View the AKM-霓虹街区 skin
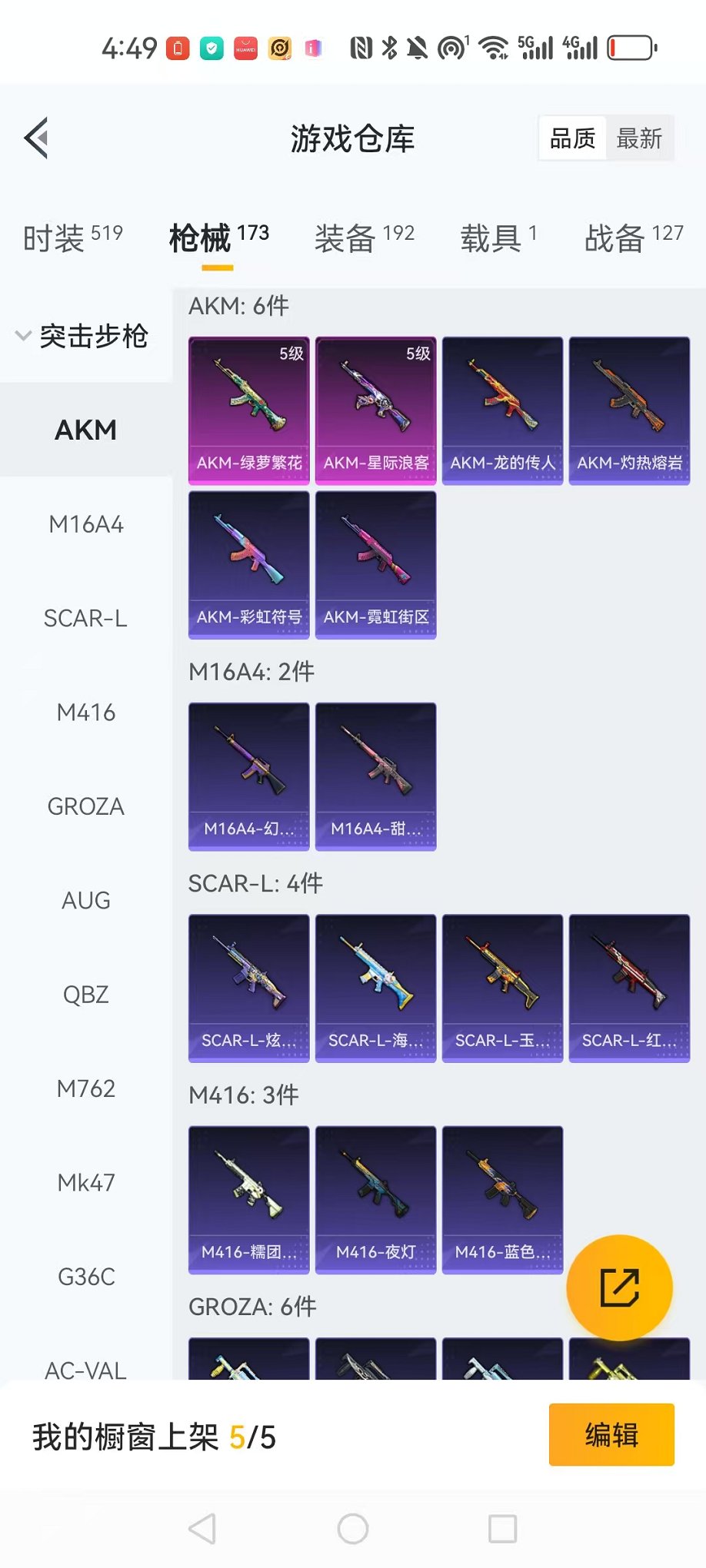Image resolution: width=706 pixels, height=1568 pixels. 376,565
